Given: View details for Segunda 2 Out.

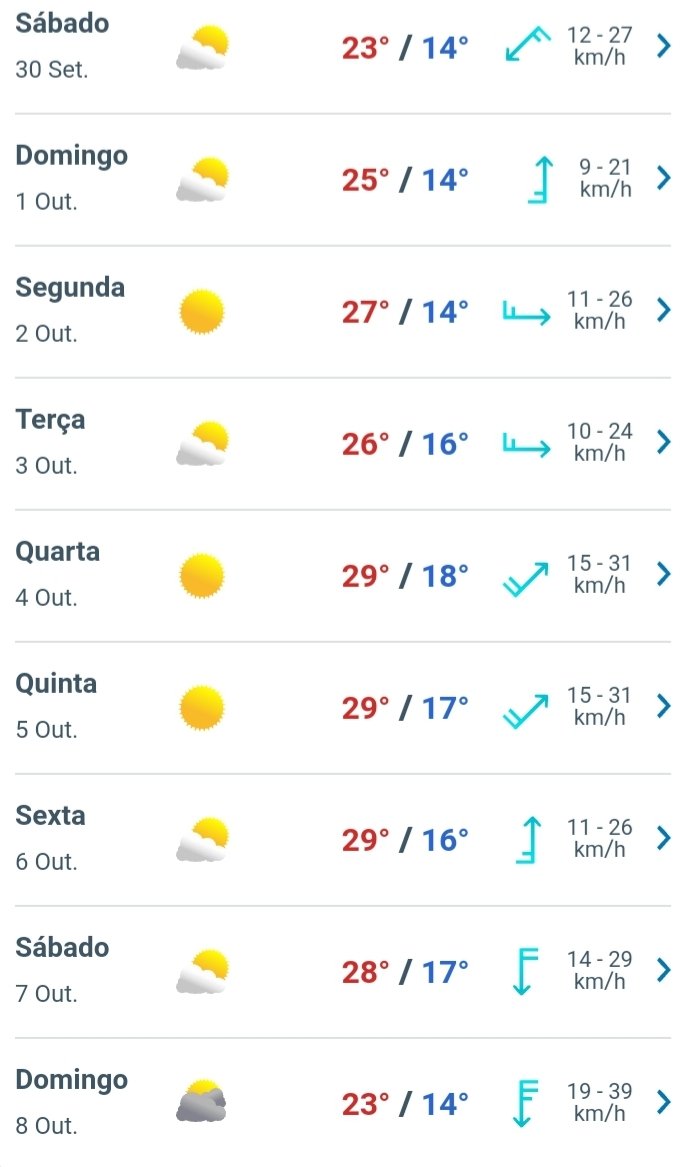Looking at the screenshot, I should click(x=341, y=311).
